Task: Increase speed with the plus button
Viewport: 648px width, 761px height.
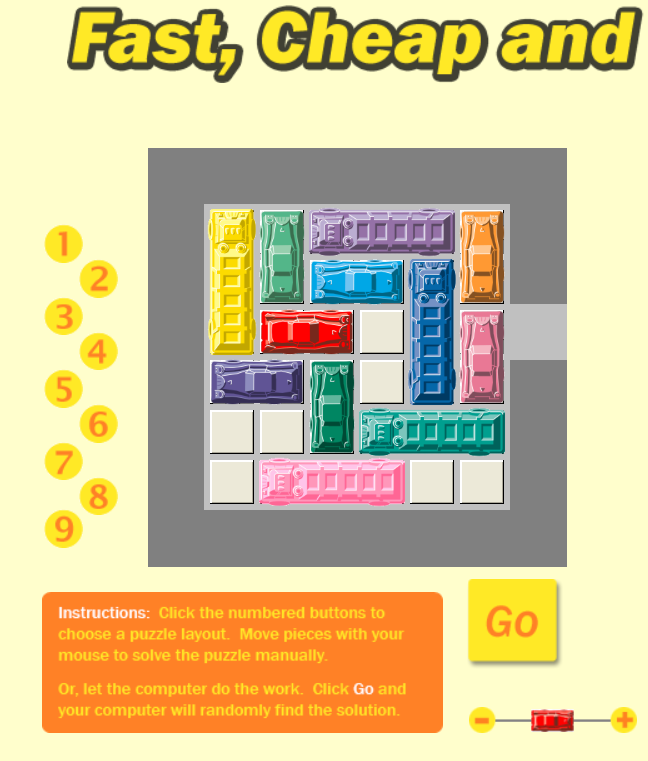Action: point(624,719)
